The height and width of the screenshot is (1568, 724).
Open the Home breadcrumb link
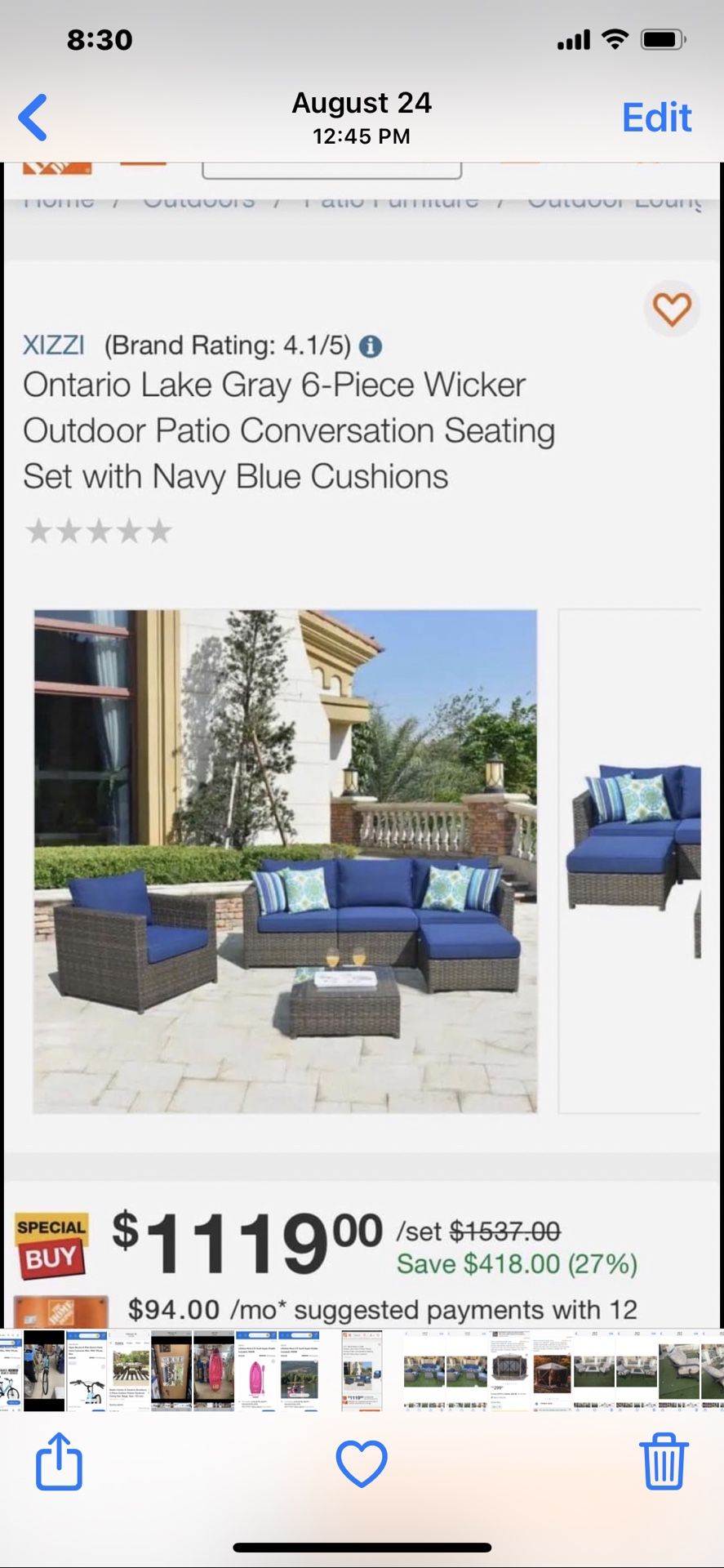pyautogui.click(x=60, y=198)
